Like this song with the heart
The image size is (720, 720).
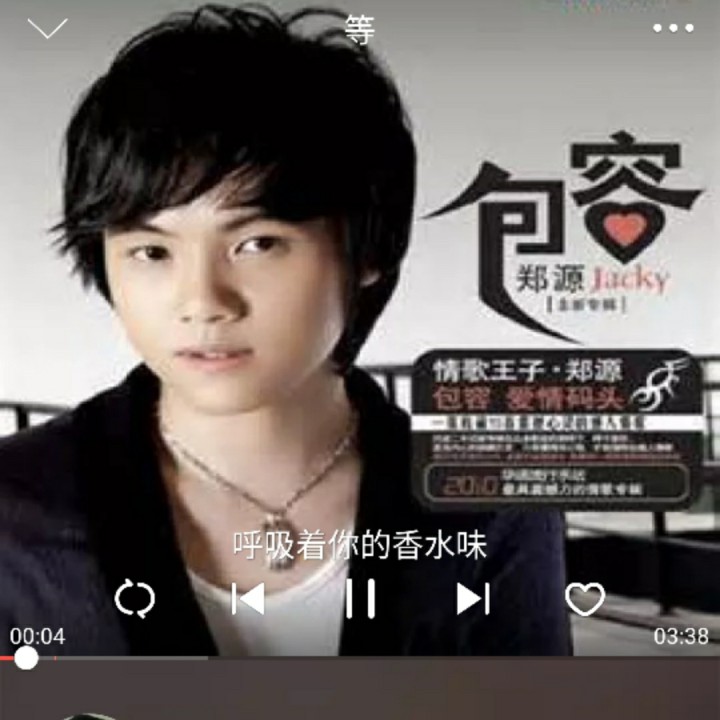(x=585, y=599)
